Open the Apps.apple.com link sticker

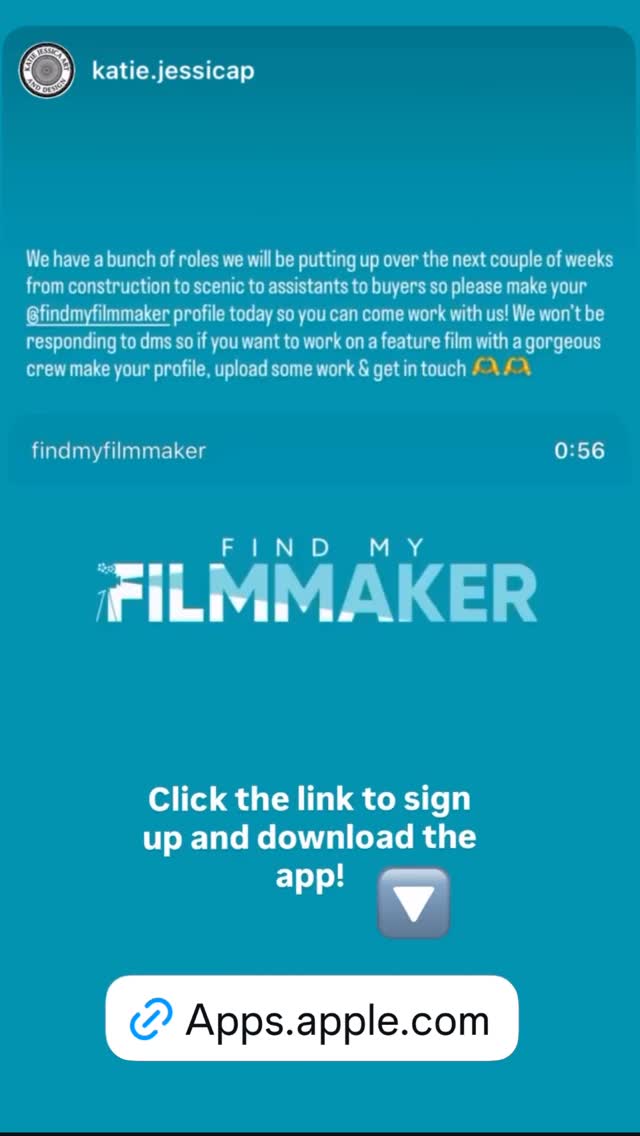pyautogui.click(x=311, y=1019)
